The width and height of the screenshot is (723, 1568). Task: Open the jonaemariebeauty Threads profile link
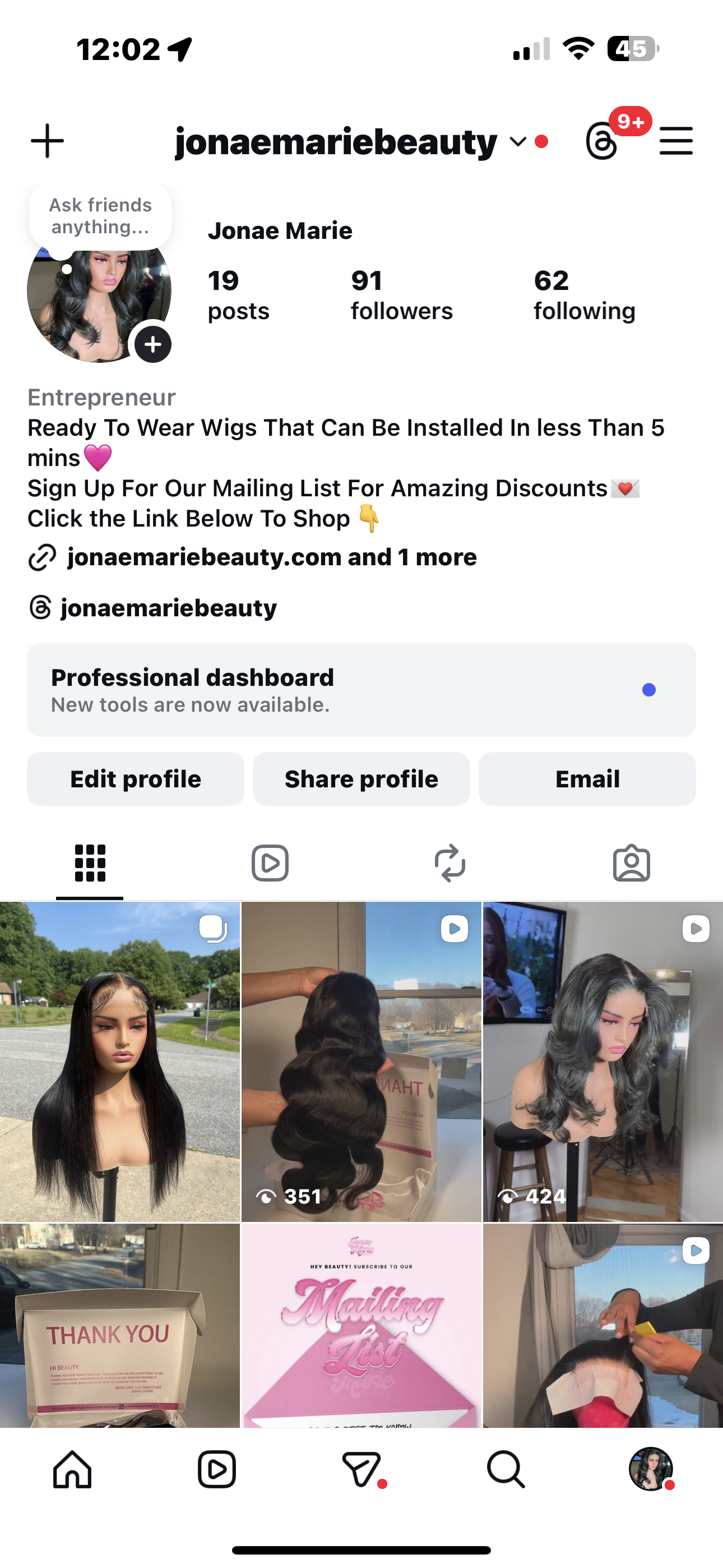(x=168, y=608)
